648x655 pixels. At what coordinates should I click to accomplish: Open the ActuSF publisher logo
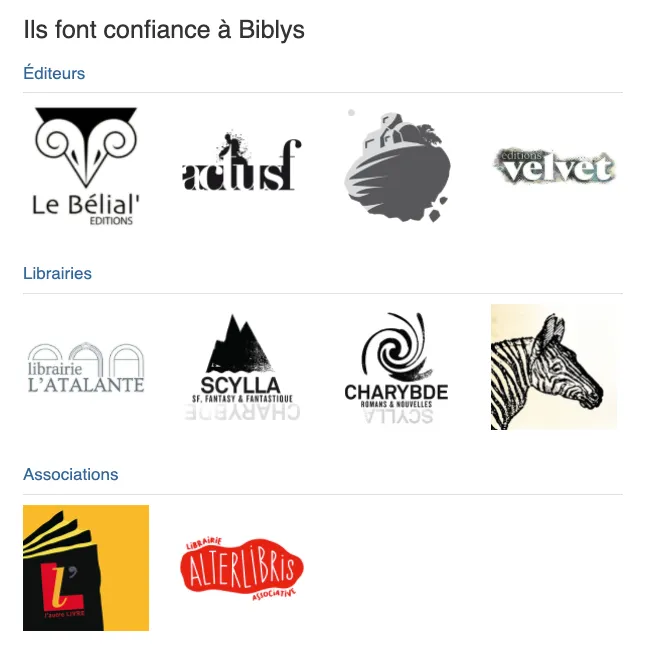[241, 166]
